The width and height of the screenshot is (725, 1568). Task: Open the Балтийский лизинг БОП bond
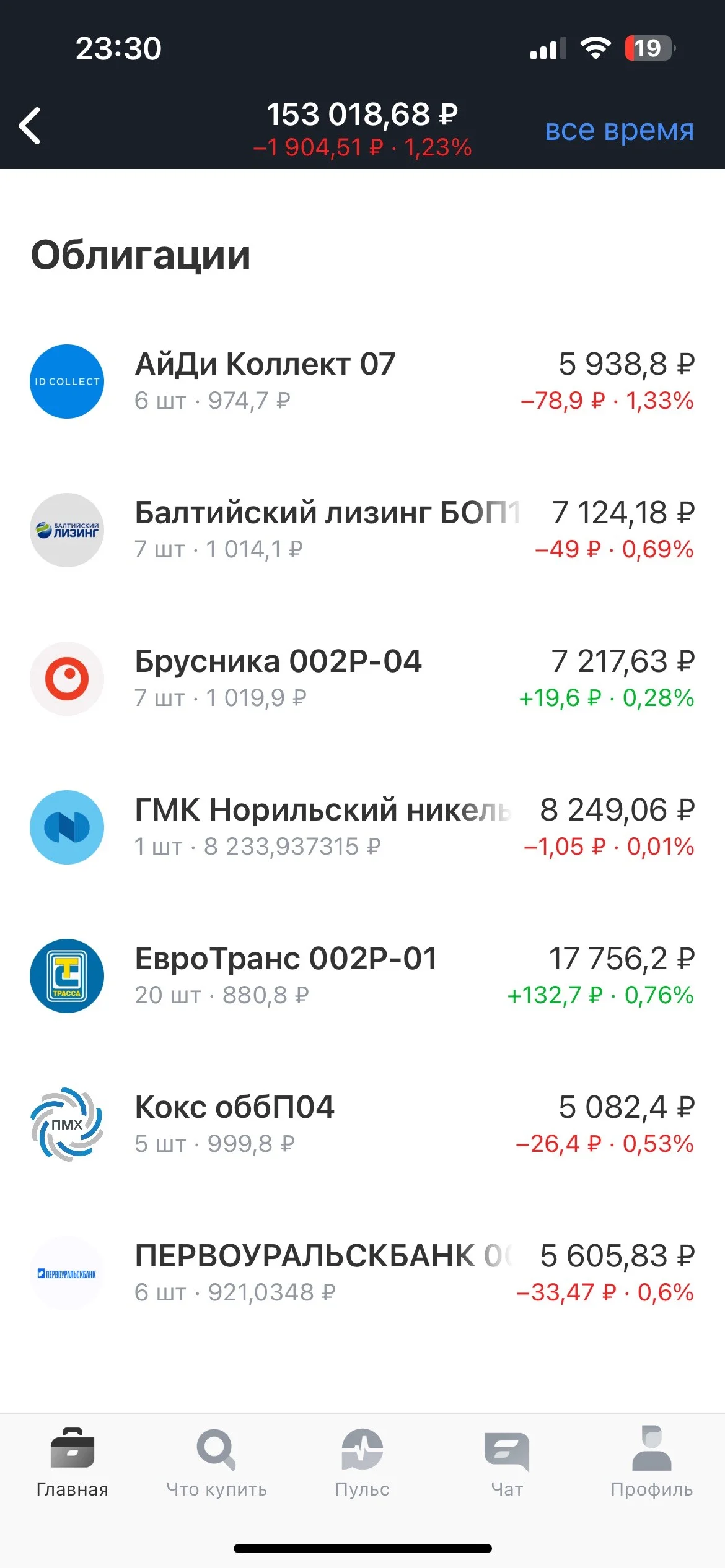pos(362,530)
